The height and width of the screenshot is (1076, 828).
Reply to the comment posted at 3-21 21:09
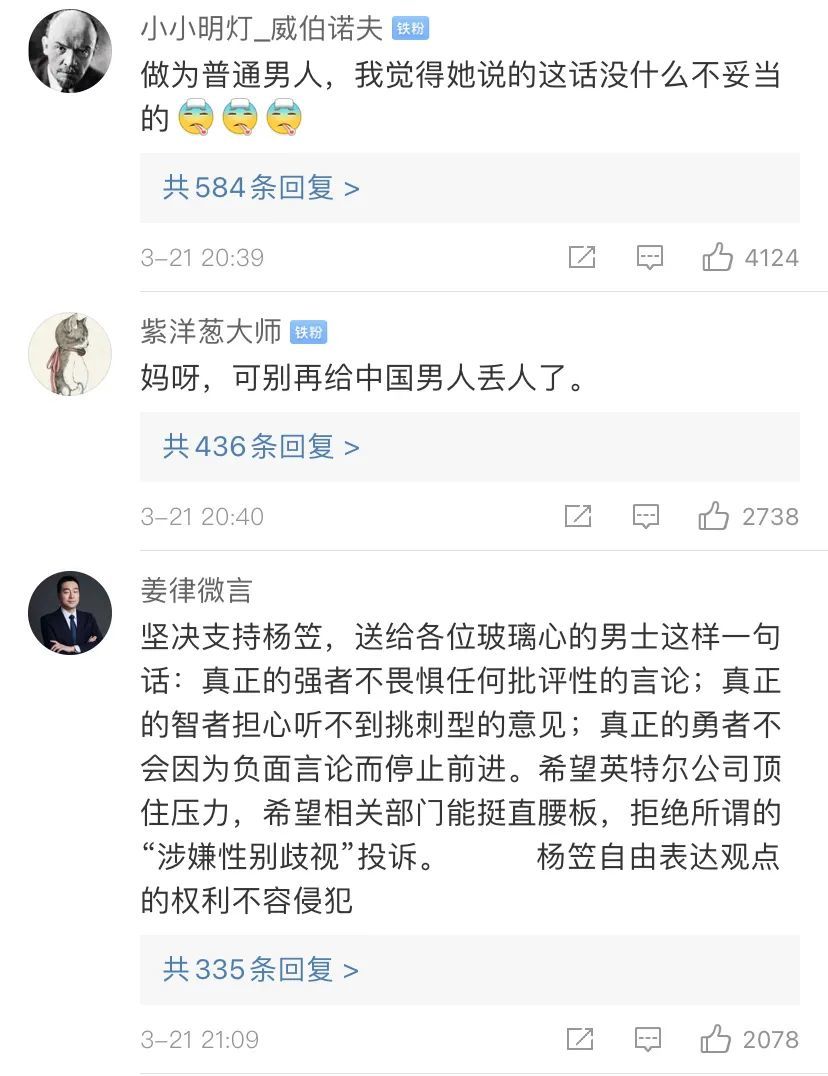[x=648, y=1039]
